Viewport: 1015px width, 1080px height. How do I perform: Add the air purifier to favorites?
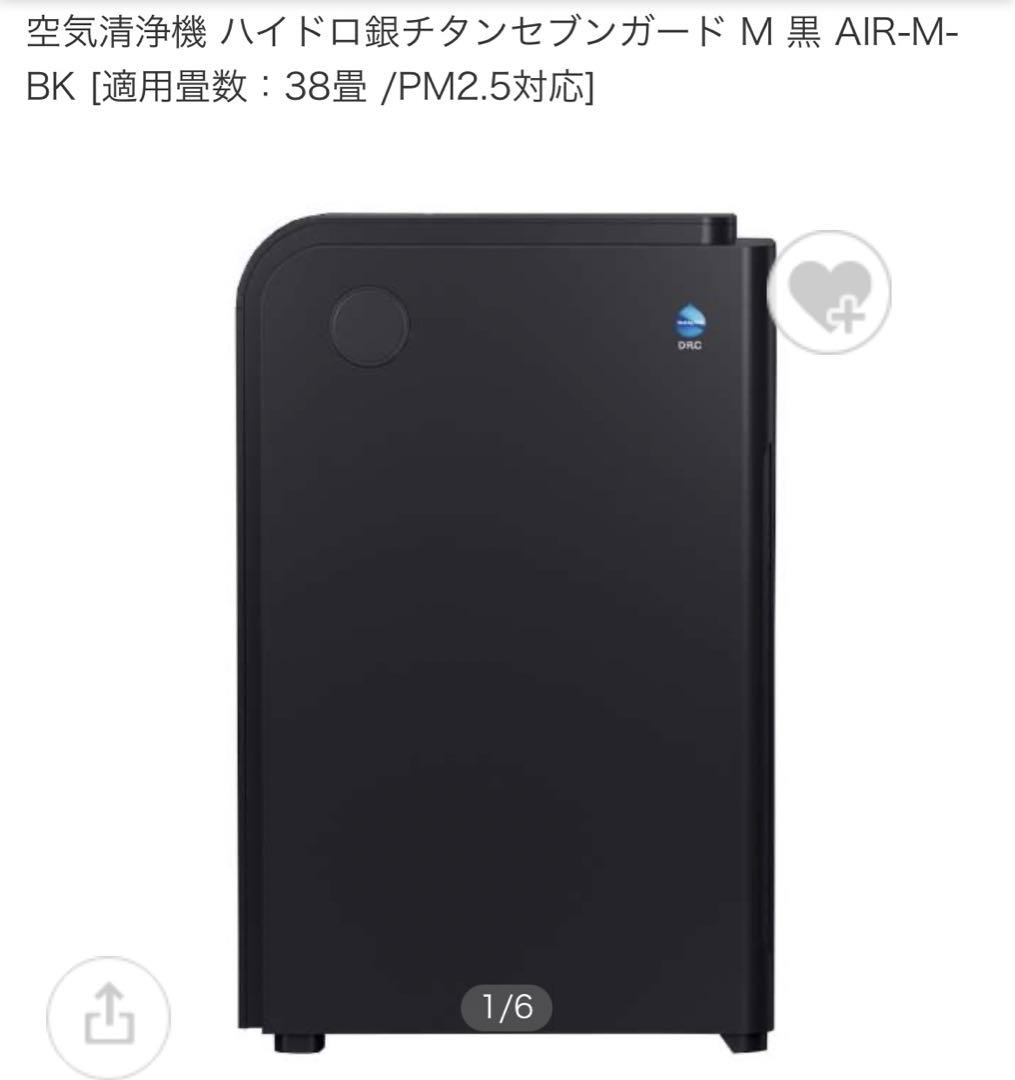pyautogui.click(x=829, y=292)
